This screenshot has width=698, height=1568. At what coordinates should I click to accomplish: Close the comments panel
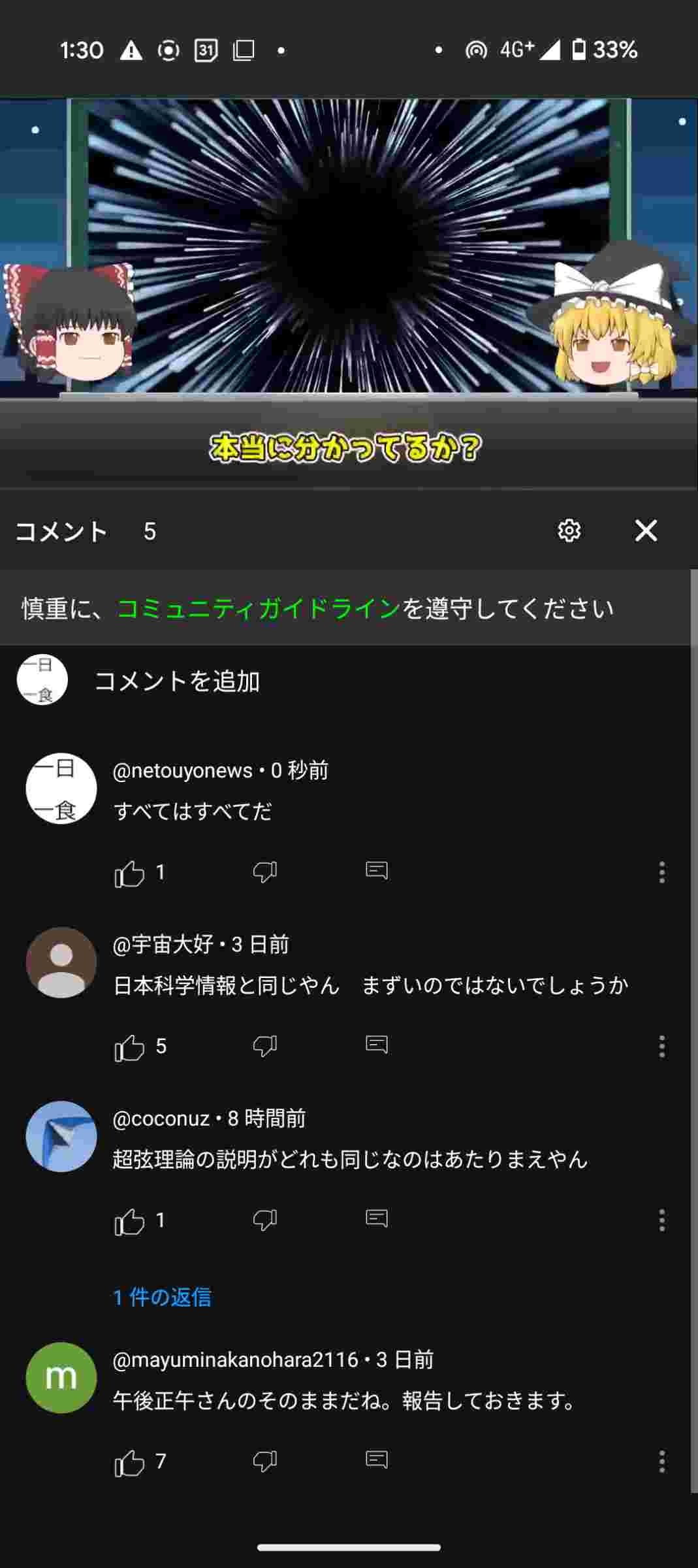(x=646, y=531)
